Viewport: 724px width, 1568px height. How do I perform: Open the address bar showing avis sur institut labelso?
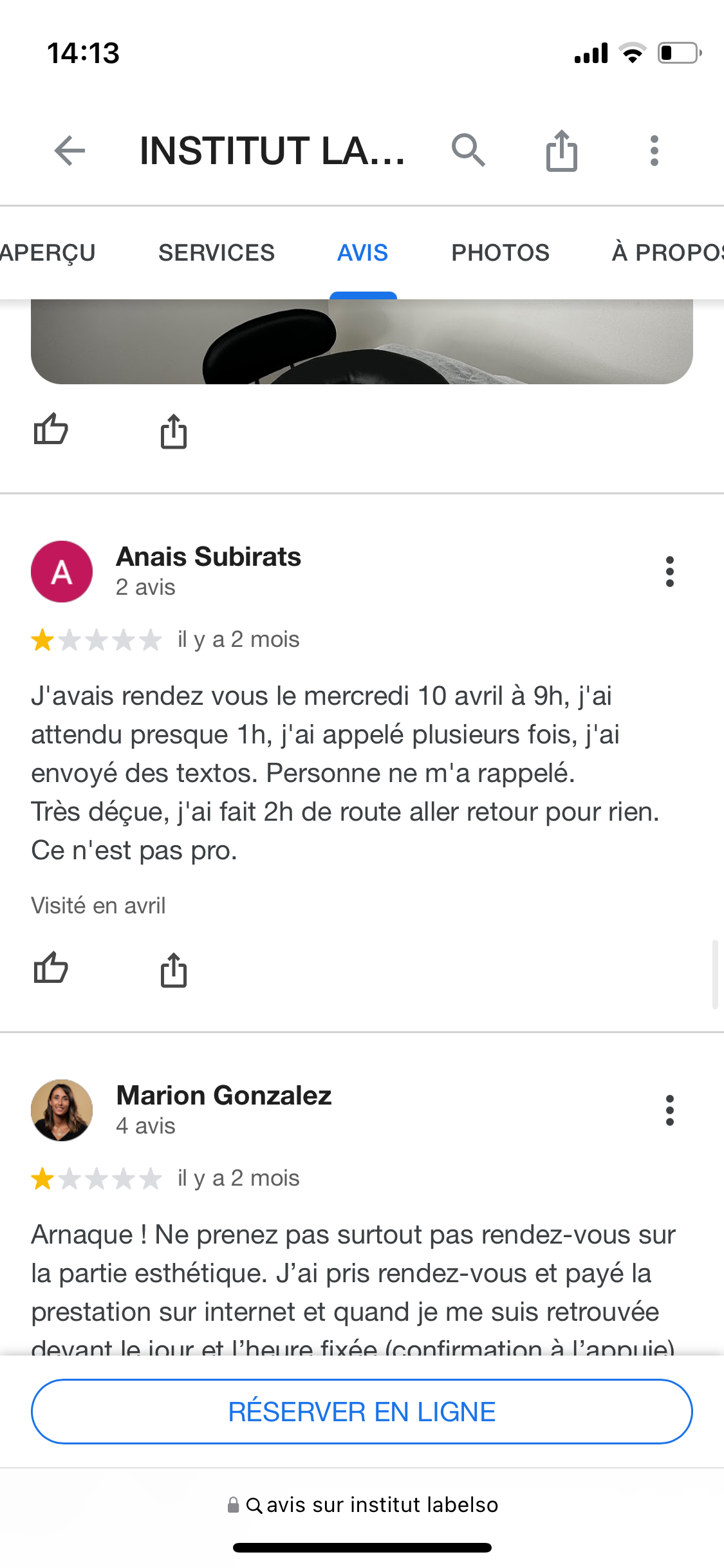(362, 1505)
